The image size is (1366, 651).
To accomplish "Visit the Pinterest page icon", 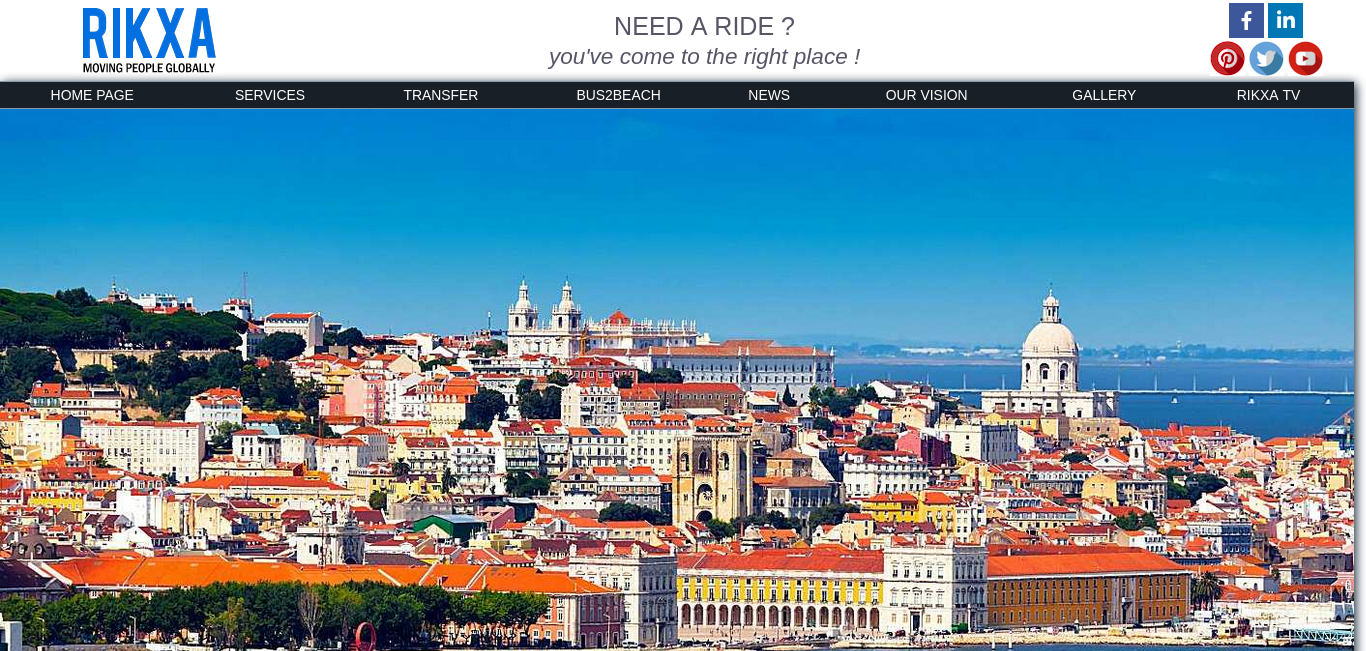I will coord(1227,58).
